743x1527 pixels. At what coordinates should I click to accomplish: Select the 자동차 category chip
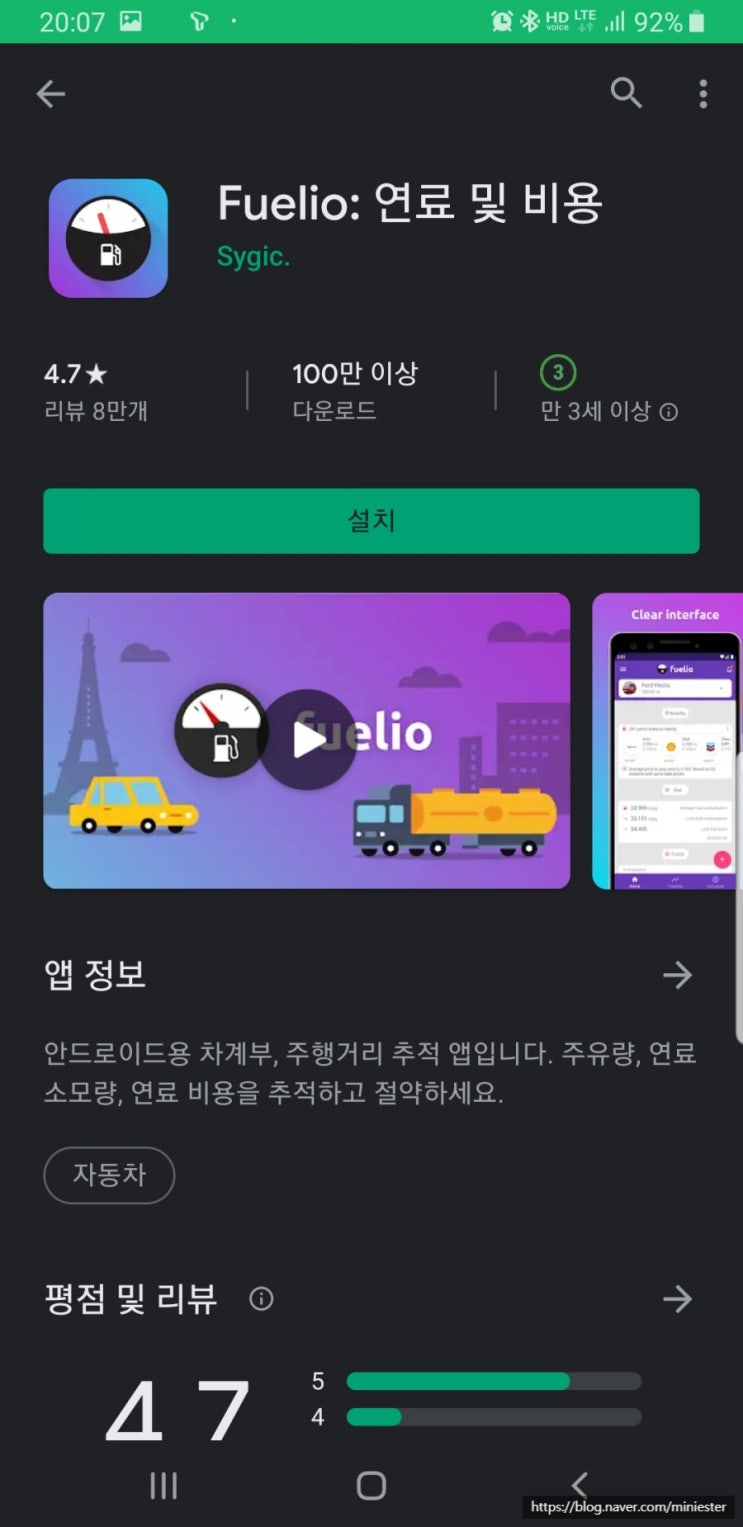[x=109, y=1176]
